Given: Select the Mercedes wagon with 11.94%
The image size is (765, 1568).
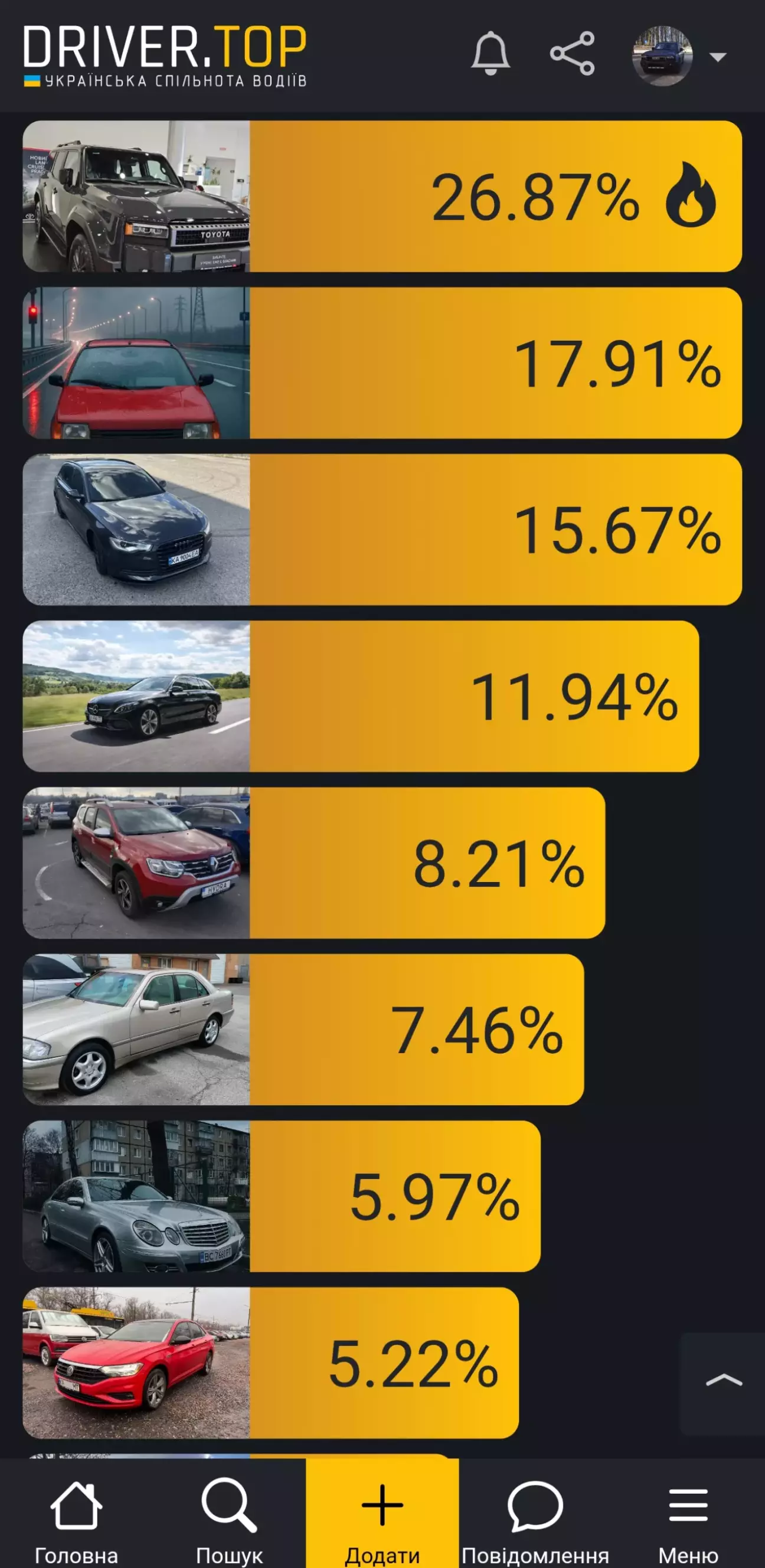Looking at the screenshot, I should [360, 697].
